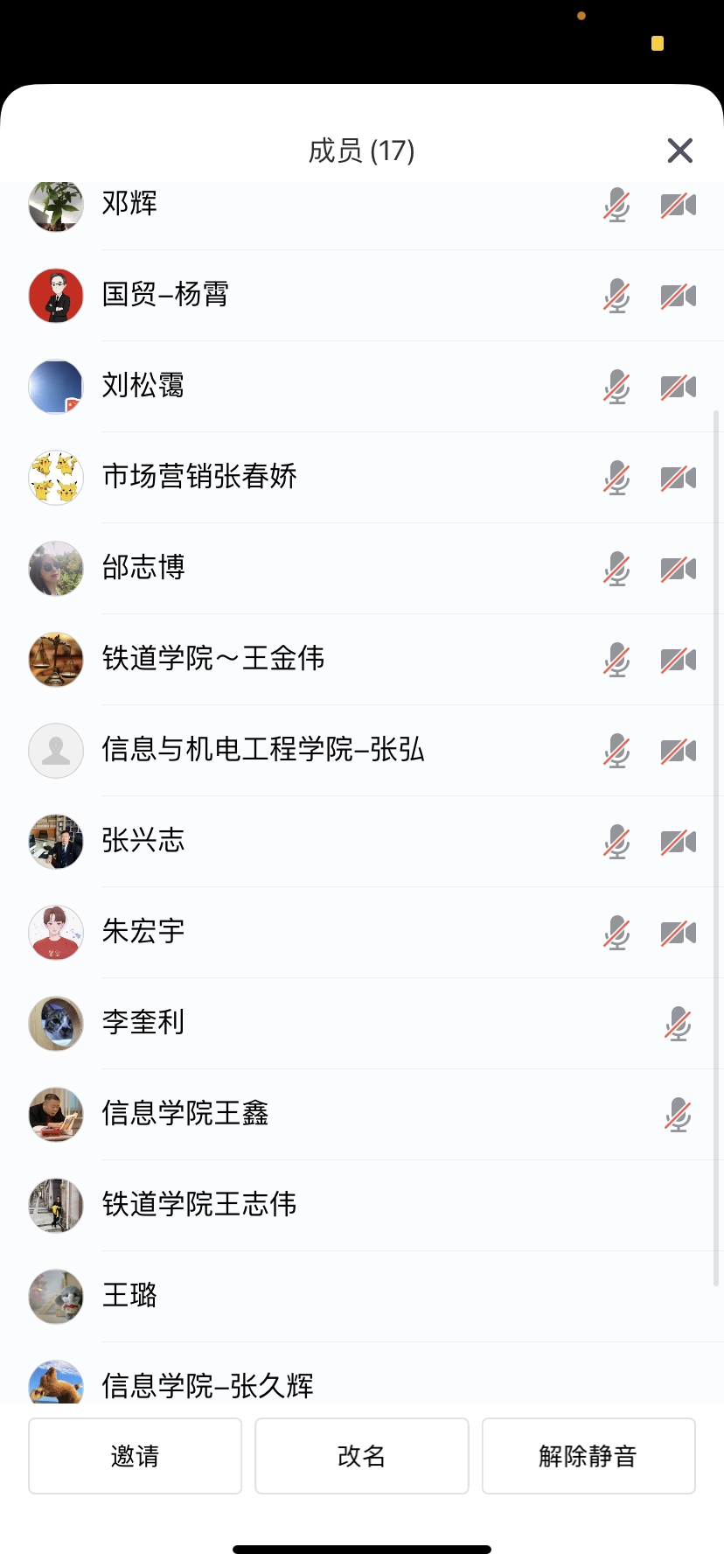Viewport: 724px width, 1568px height.
Task: Tap the camera-off icon for 国贸-杨霄
Action: [678, 297]
